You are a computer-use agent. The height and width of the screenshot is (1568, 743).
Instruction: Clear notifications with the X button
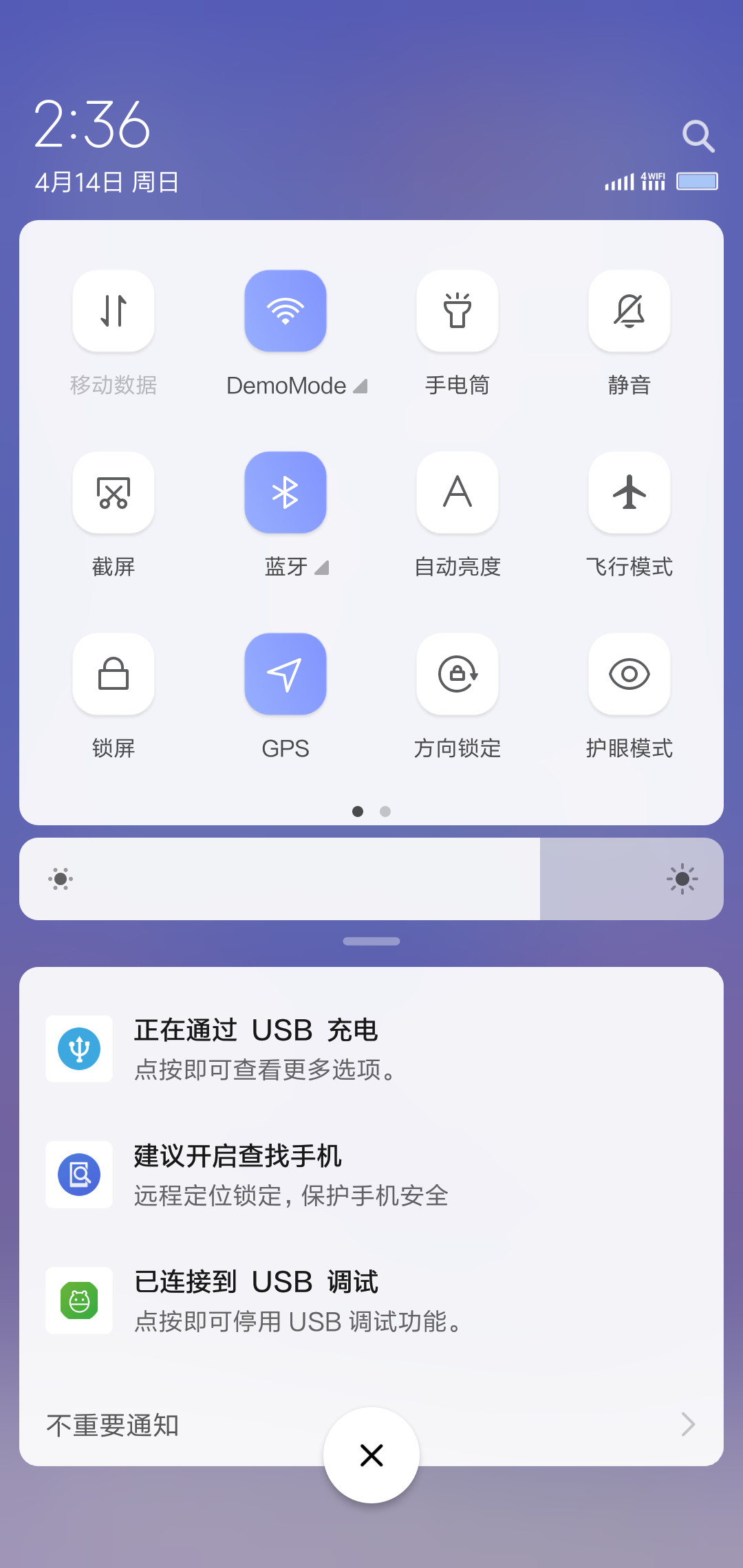point(371,1455)
